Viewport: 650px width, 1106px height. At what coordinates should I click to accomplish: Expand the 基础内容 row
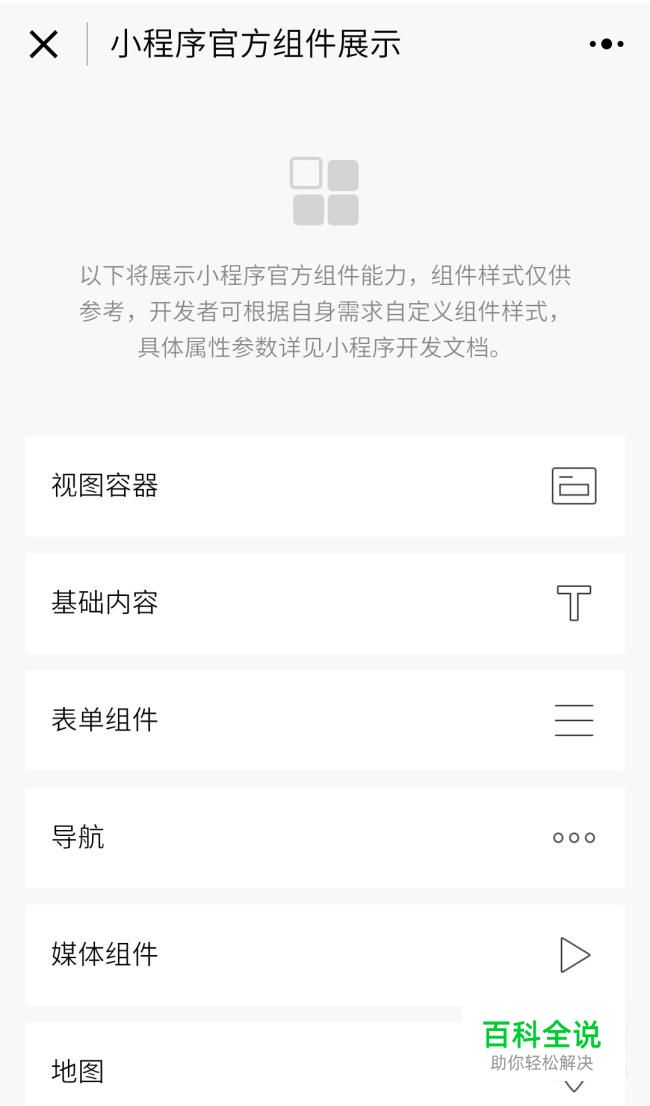(325, 603)
